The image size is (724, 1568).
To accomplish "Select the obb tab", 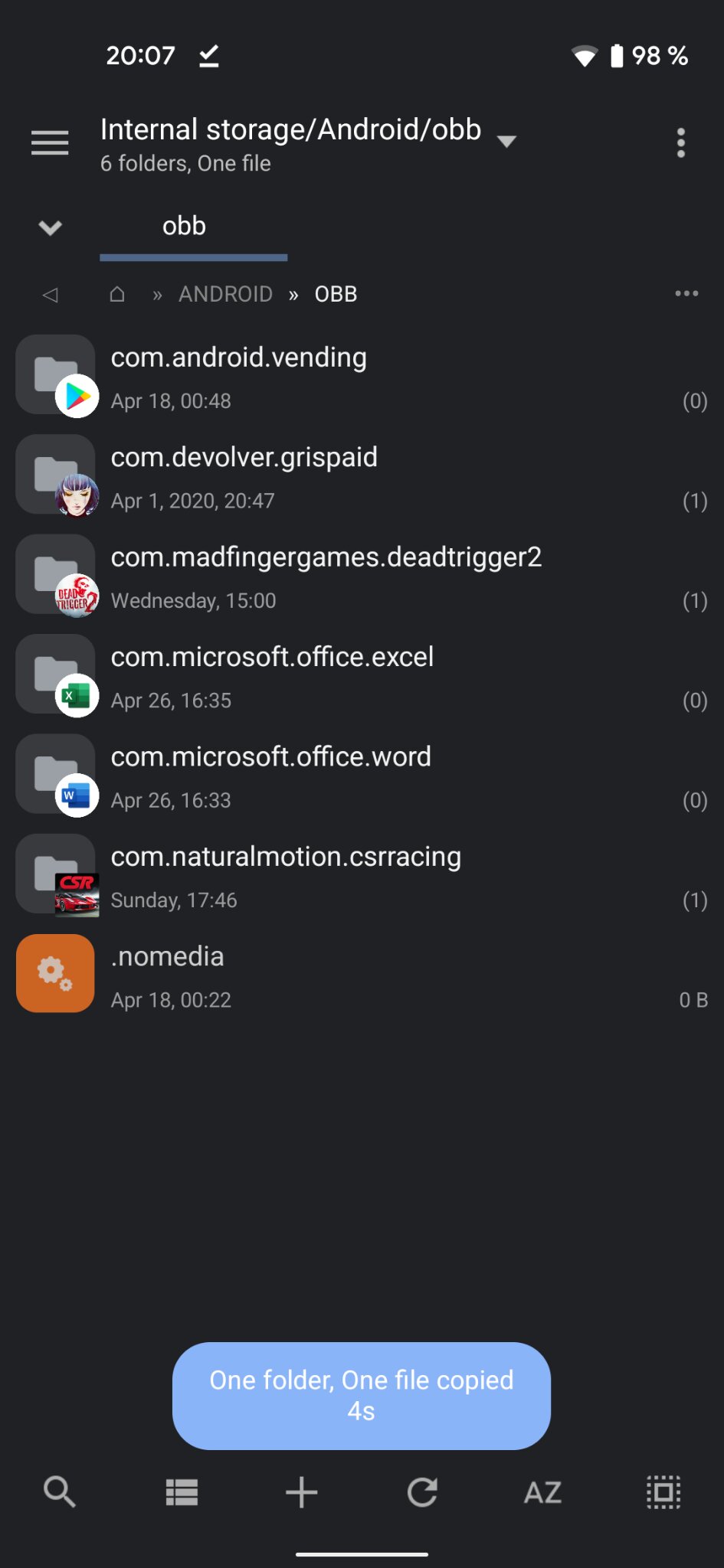I will [x=184, y=227].
